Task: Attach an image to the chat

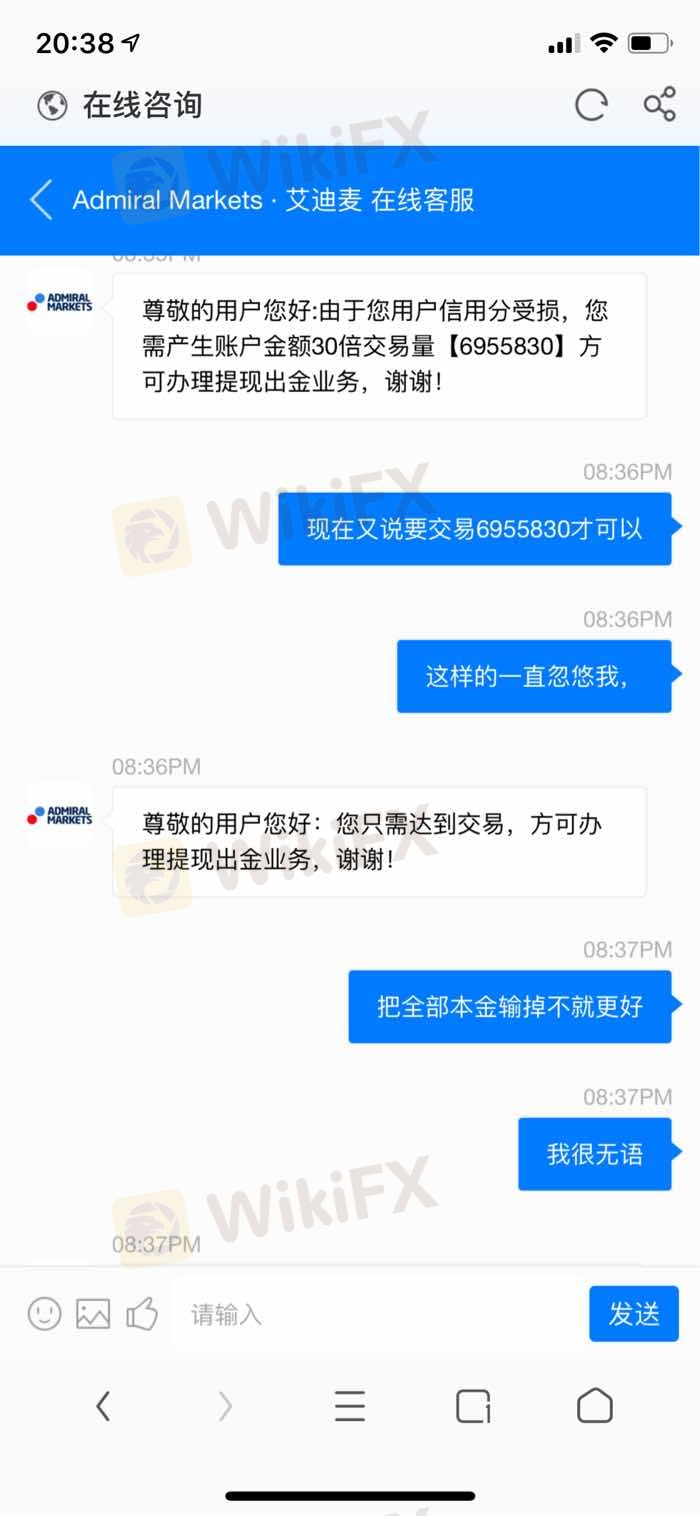Action: coord(93,1313)
